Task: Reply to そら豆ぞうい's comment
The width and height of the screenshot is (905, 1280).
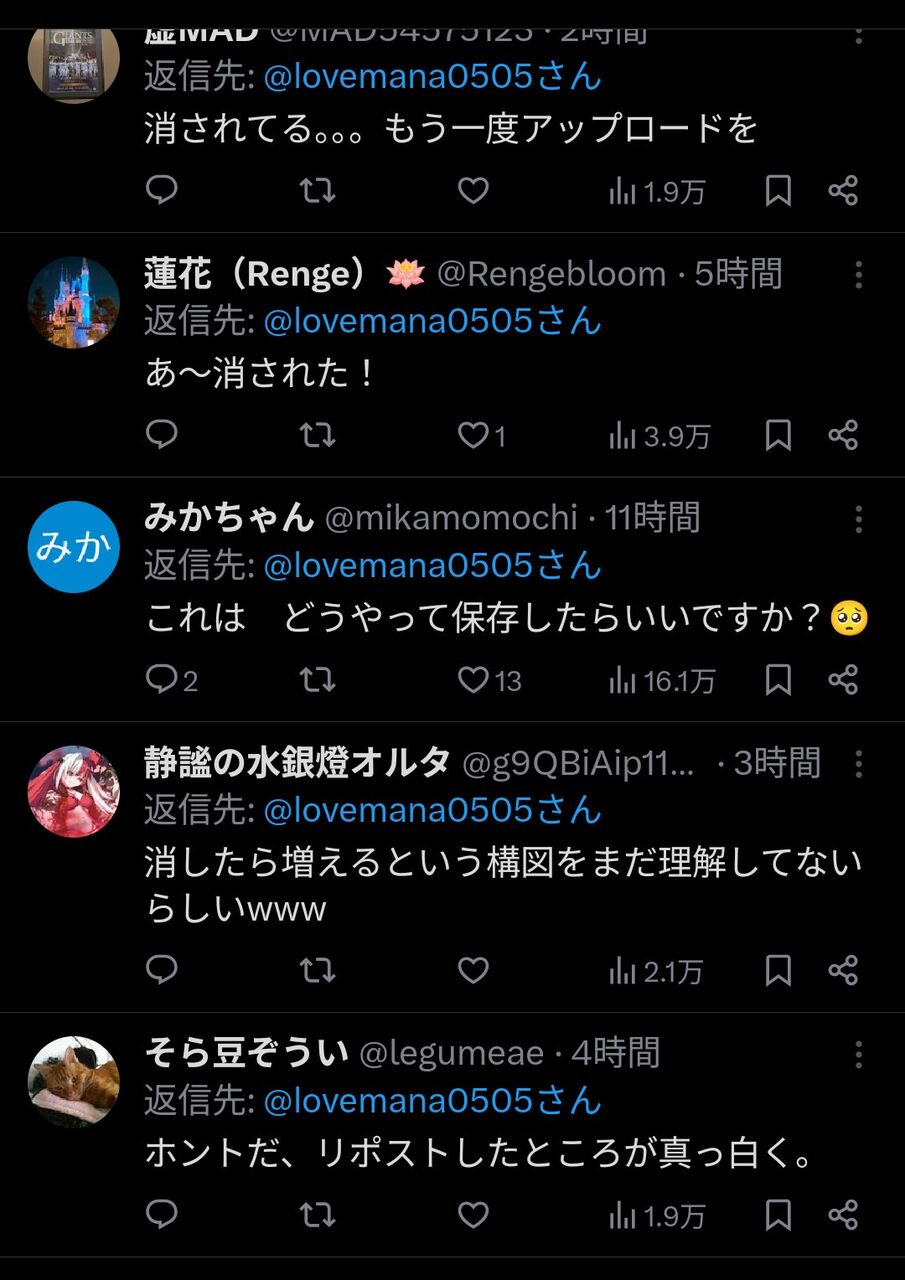Action: point(162,1214)
